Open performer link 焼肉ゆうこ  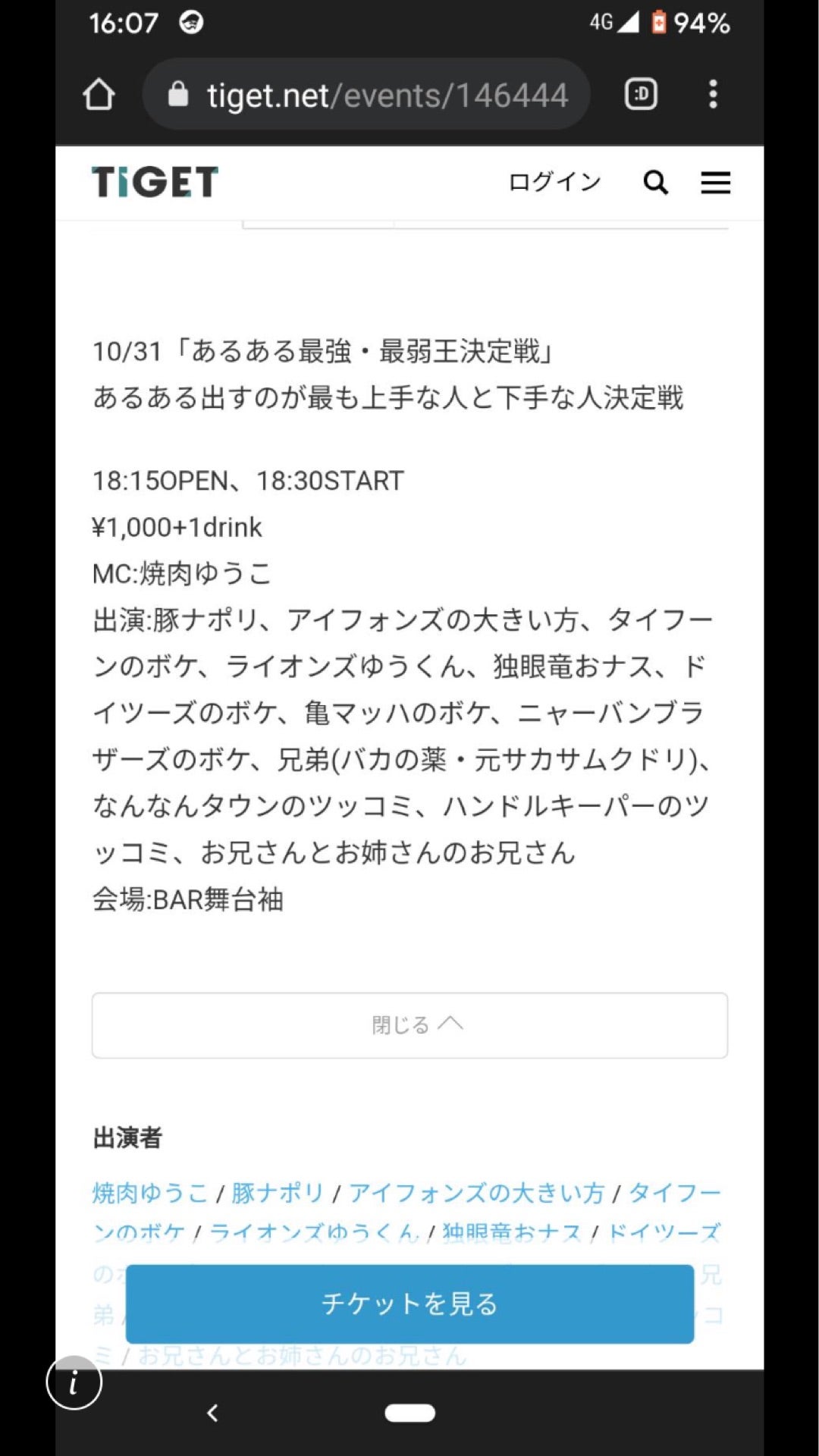[x=150, y=1193]
